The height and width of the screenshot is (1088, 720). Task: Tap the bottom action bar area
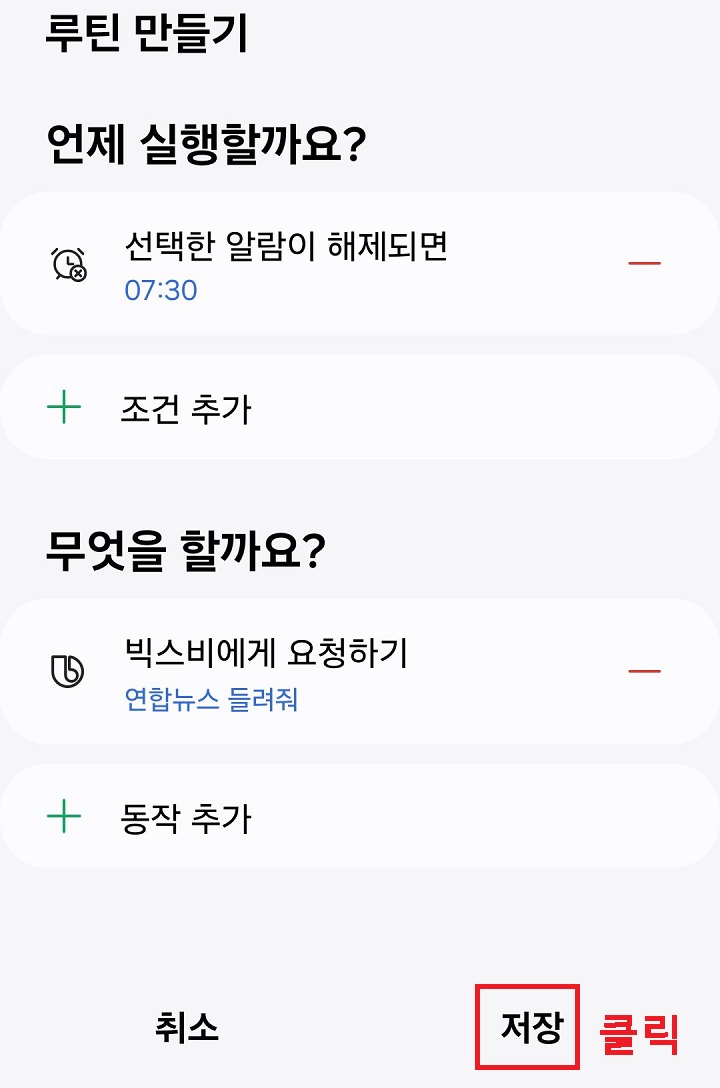(360, 1025)
